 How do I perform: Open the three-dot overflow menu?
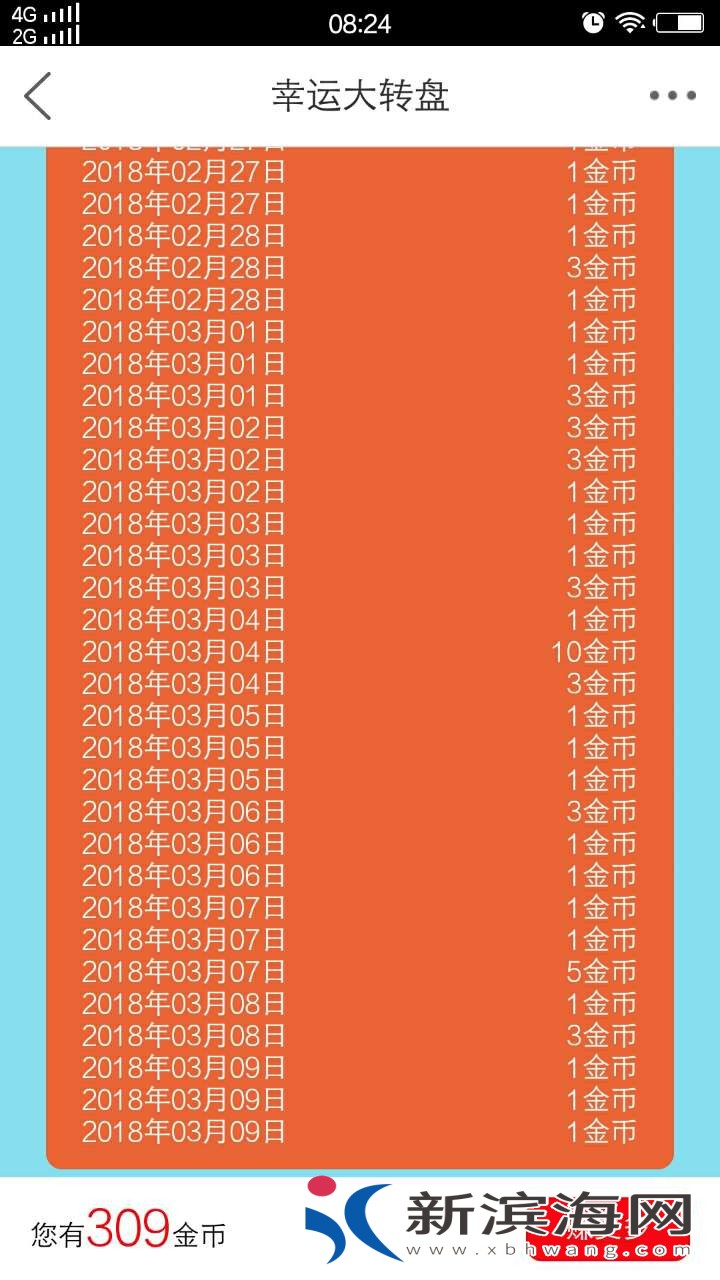pyautogui.click(x=672, y=96)
